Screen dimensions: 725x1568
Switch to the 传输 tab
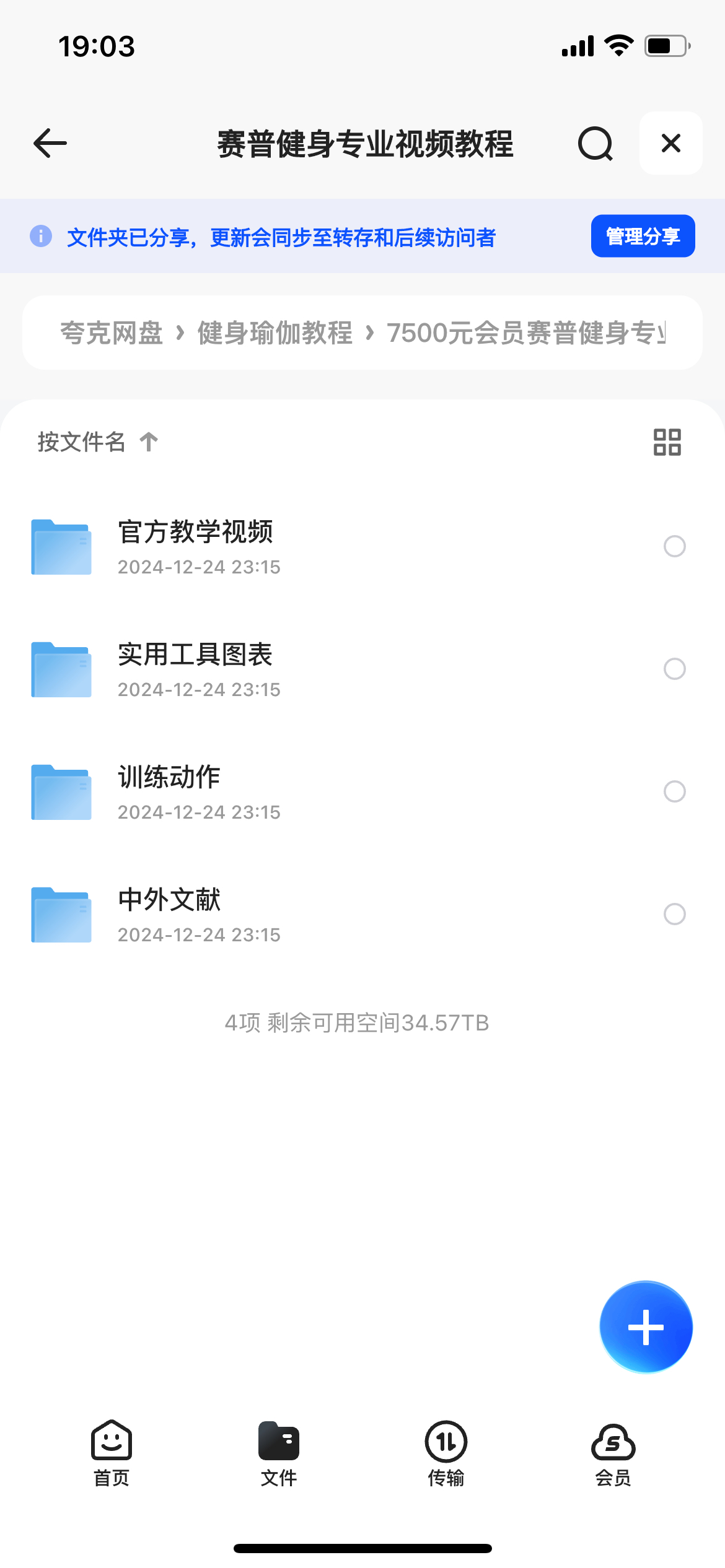tap(446, 1453)
